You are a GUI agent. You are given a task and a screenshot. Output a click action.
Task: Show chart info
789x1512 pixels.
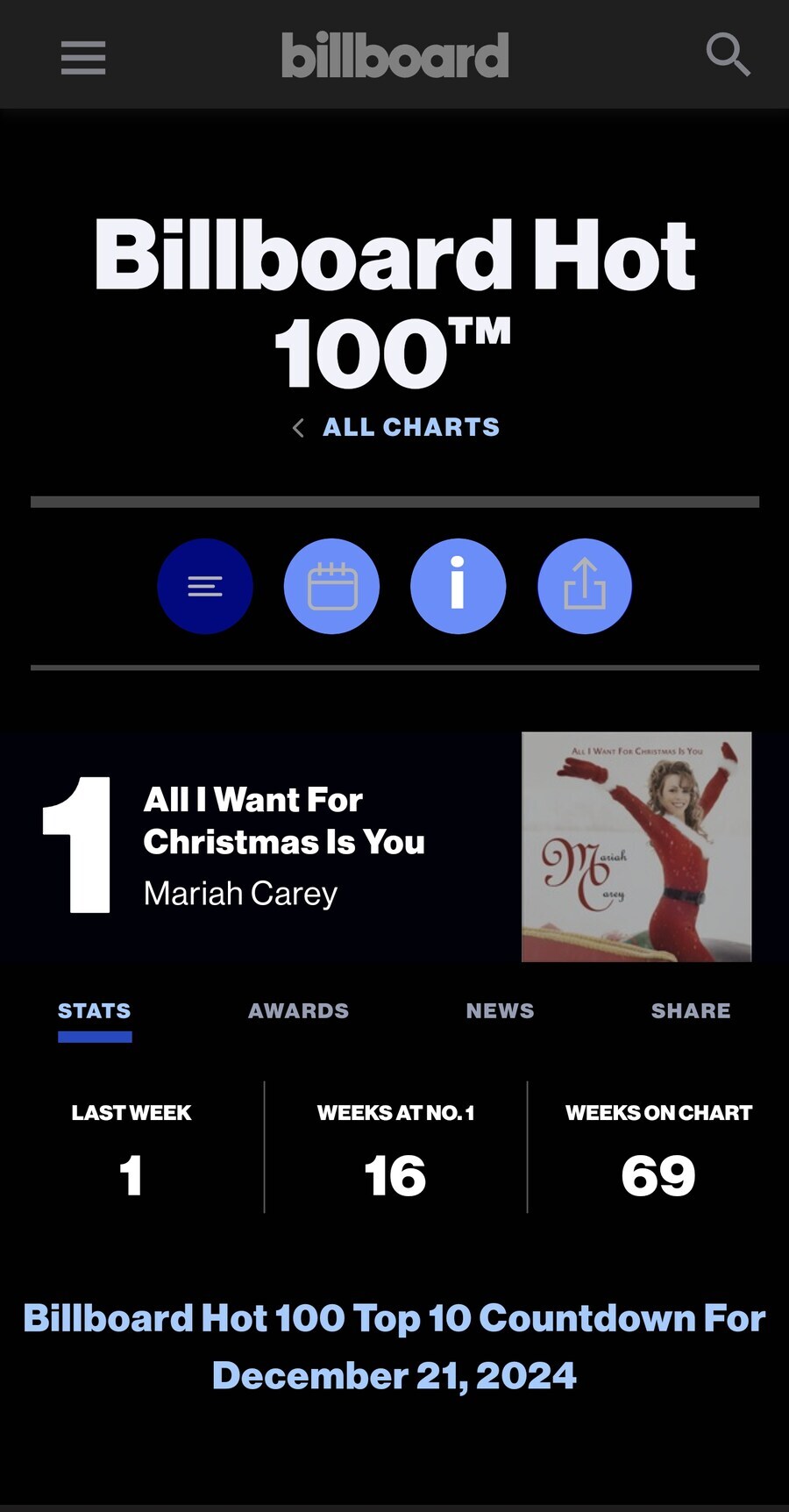458,586
